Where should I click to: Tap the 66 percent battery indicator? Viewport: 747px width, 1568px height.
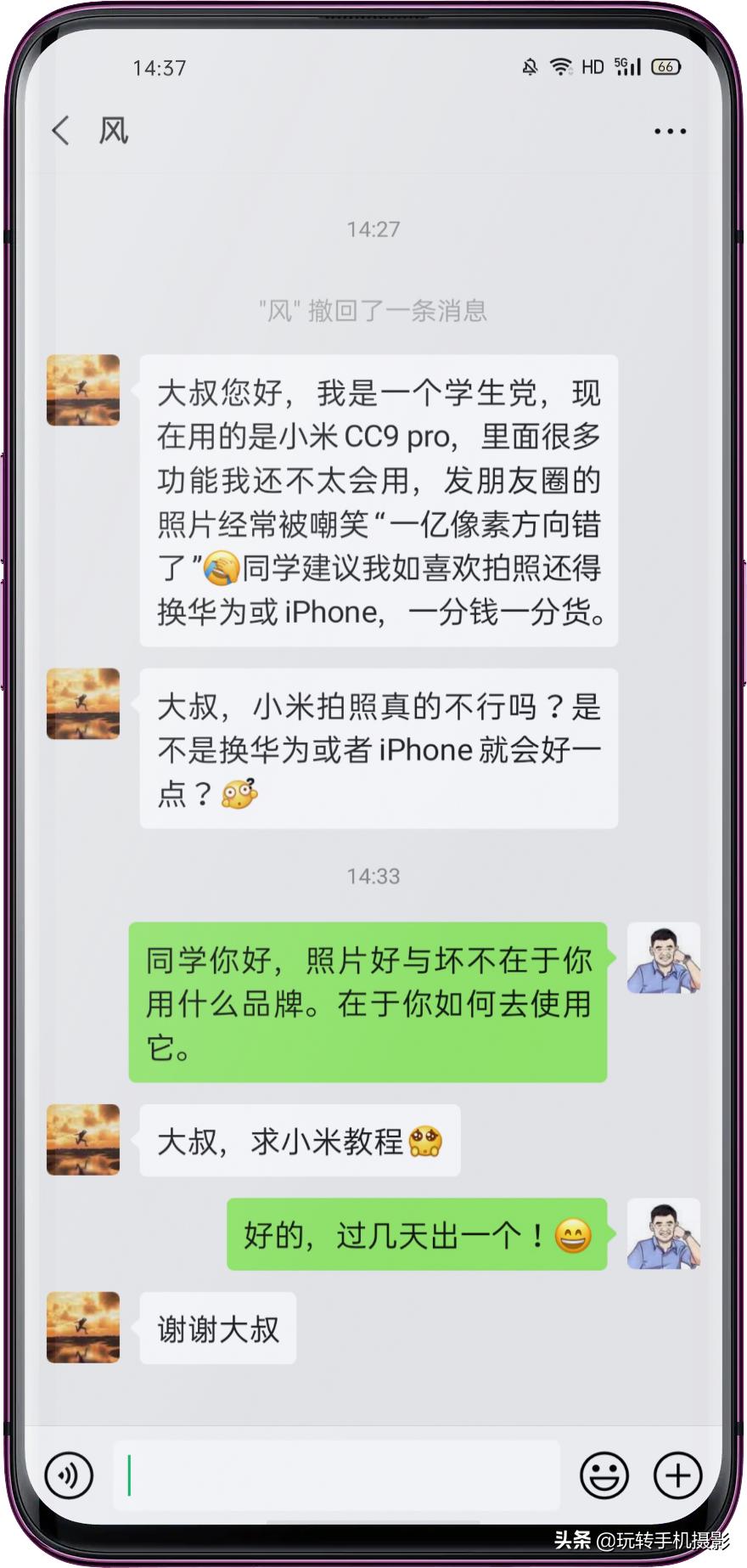tap(666, 67)
